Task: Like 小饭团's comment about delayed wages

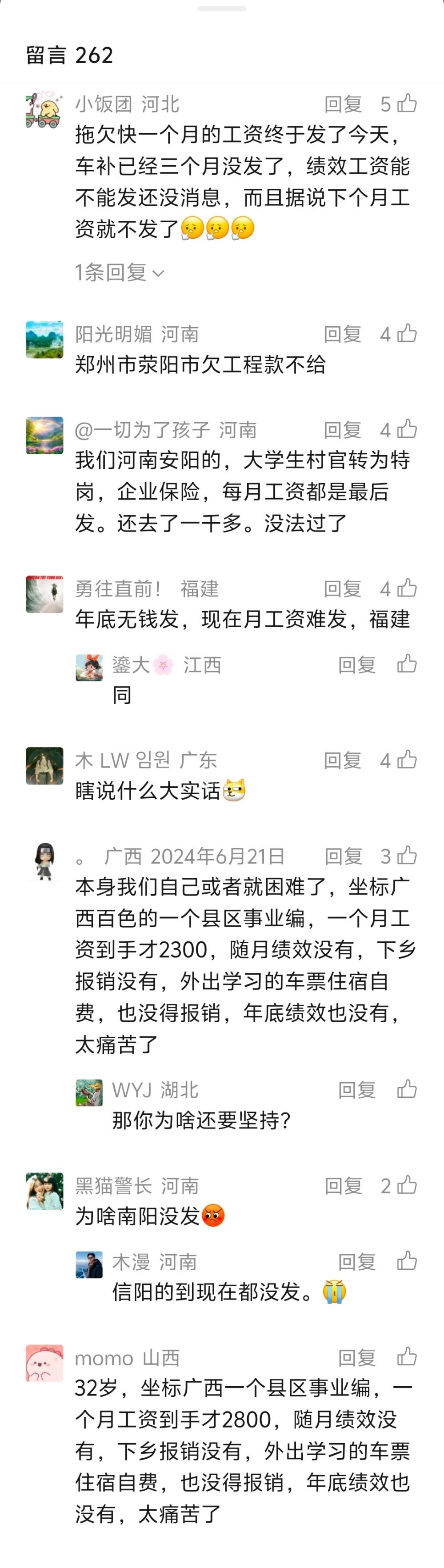Action: click(x=407, y=104)
